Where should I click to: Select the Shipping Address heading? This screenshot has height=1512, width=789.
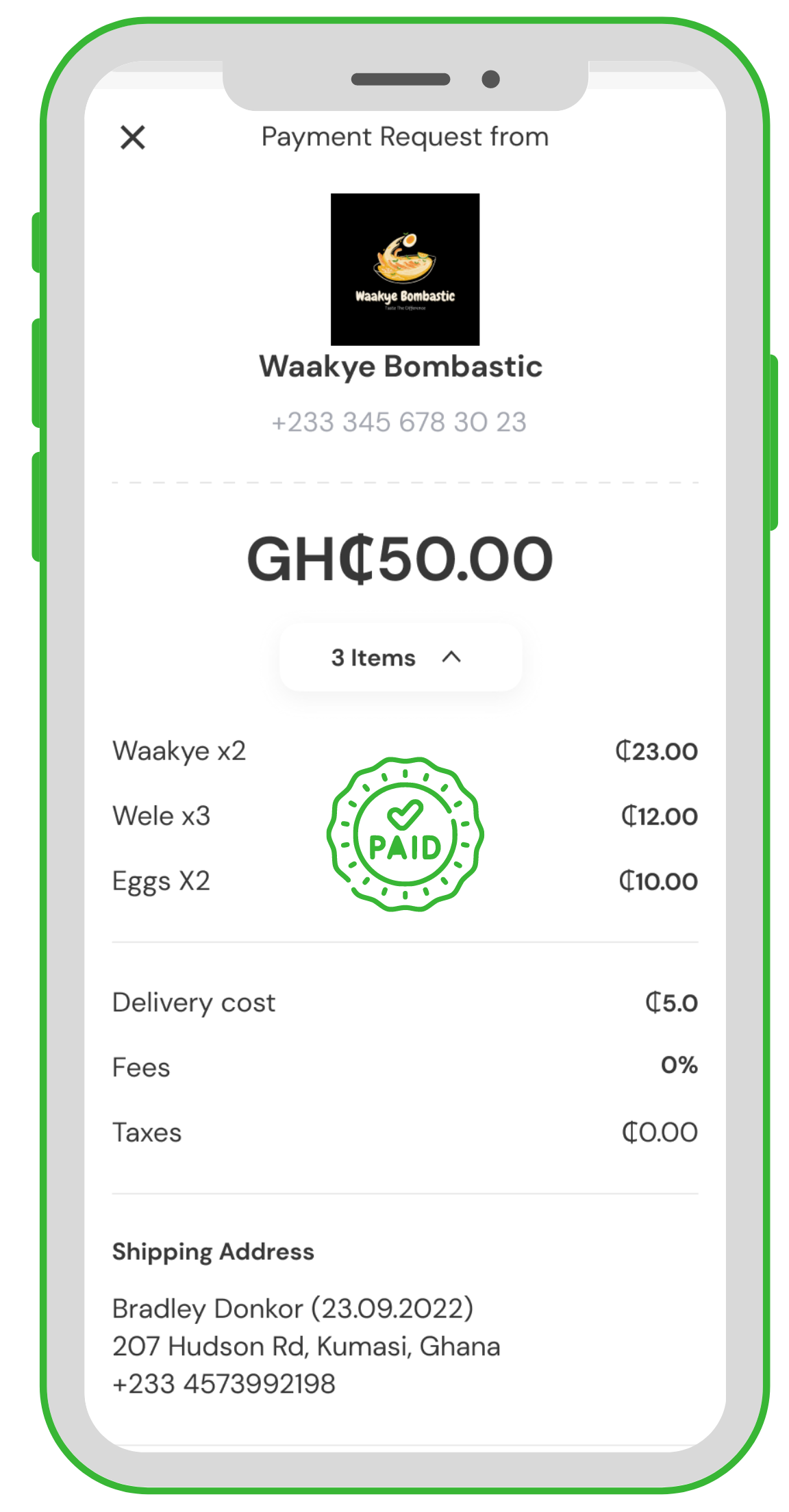tap(213, 1252)
